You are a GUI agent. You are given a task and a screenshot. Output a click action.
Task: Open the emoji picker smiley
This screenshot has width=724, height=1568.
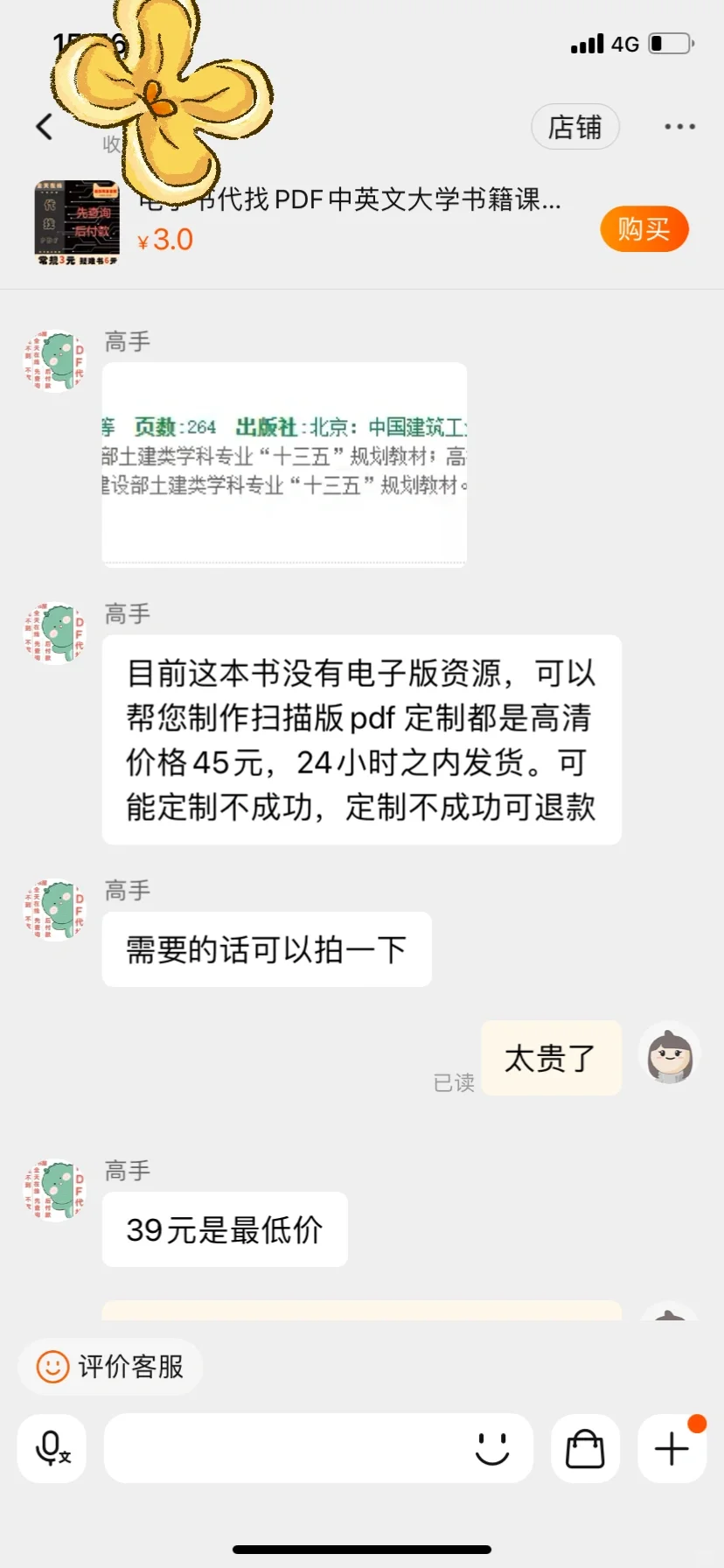492,1448
